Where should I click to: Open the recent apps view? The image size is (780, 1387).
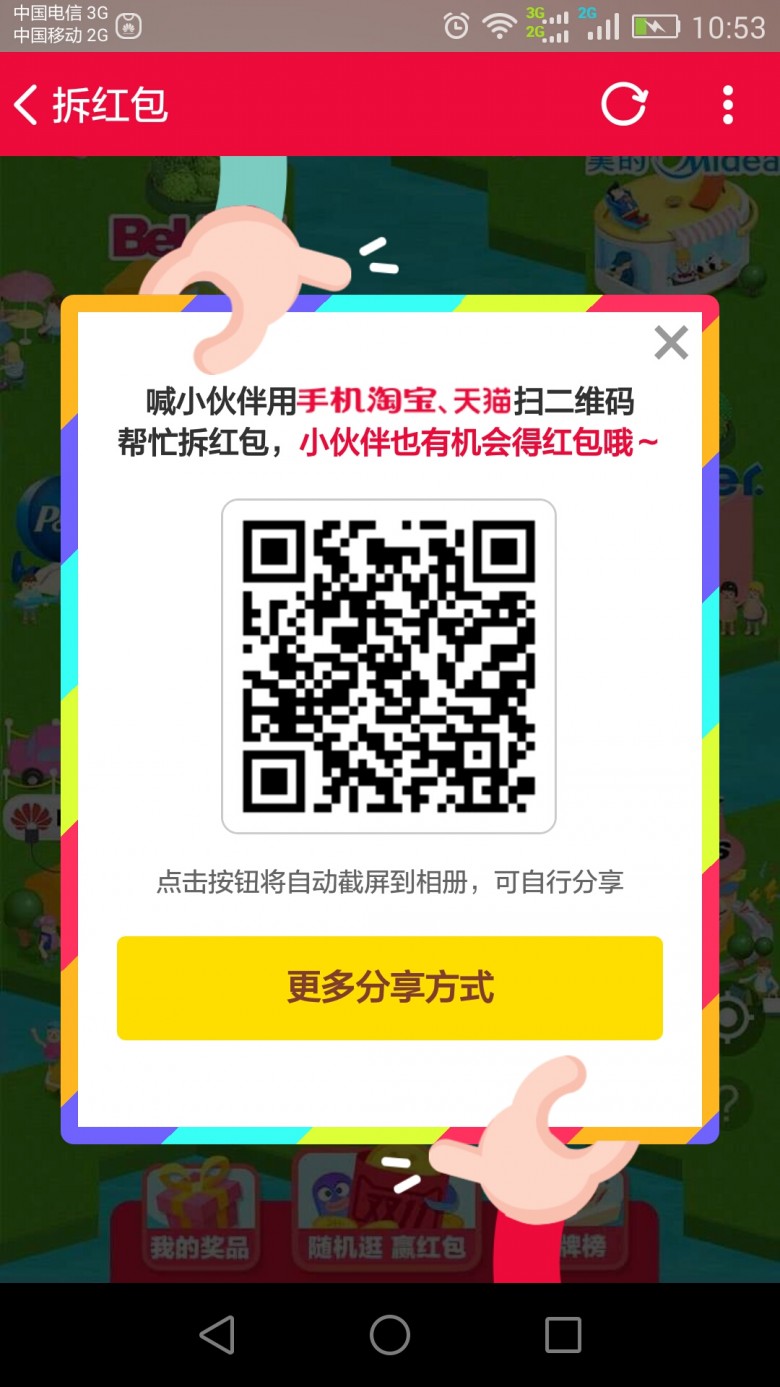tap(563, 1334)
